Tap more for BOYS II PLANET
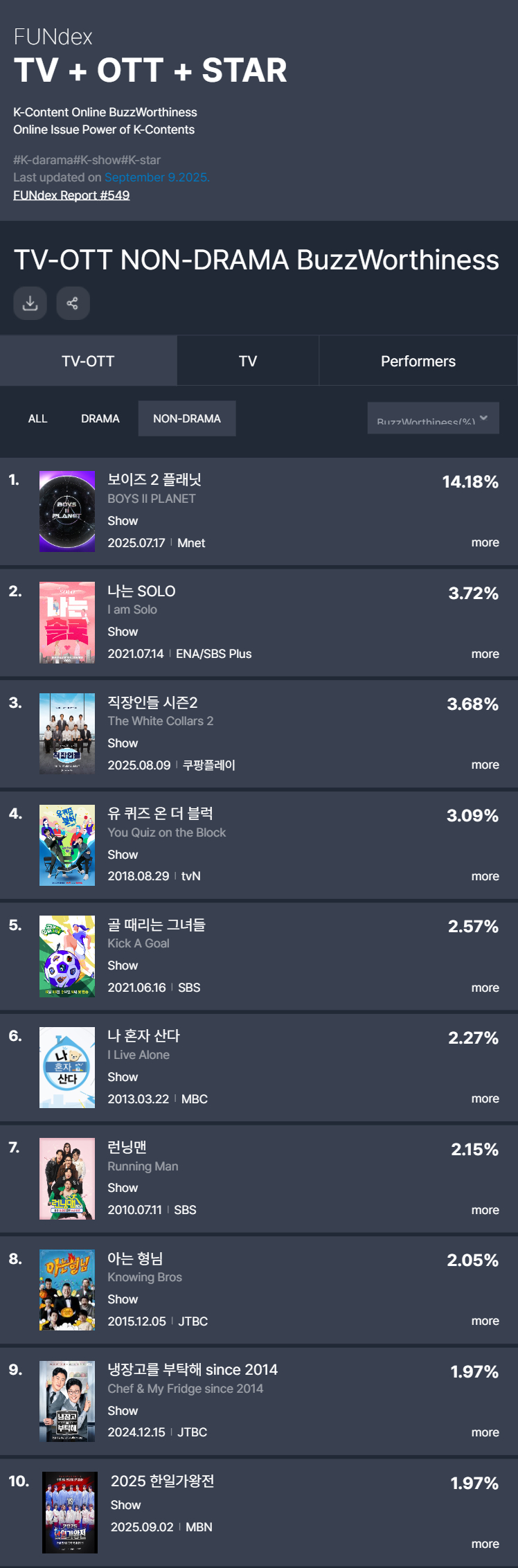 click(485, 542)
